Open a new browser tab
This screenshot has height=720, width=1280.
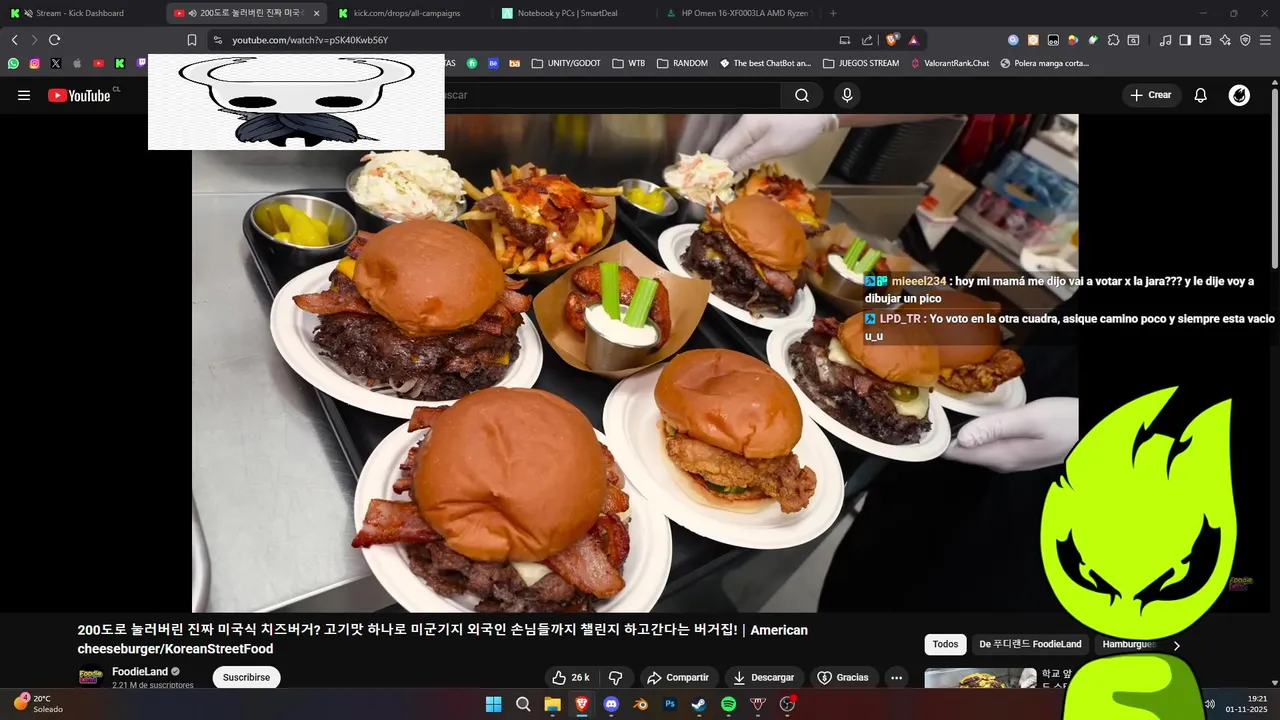[833, 13]
